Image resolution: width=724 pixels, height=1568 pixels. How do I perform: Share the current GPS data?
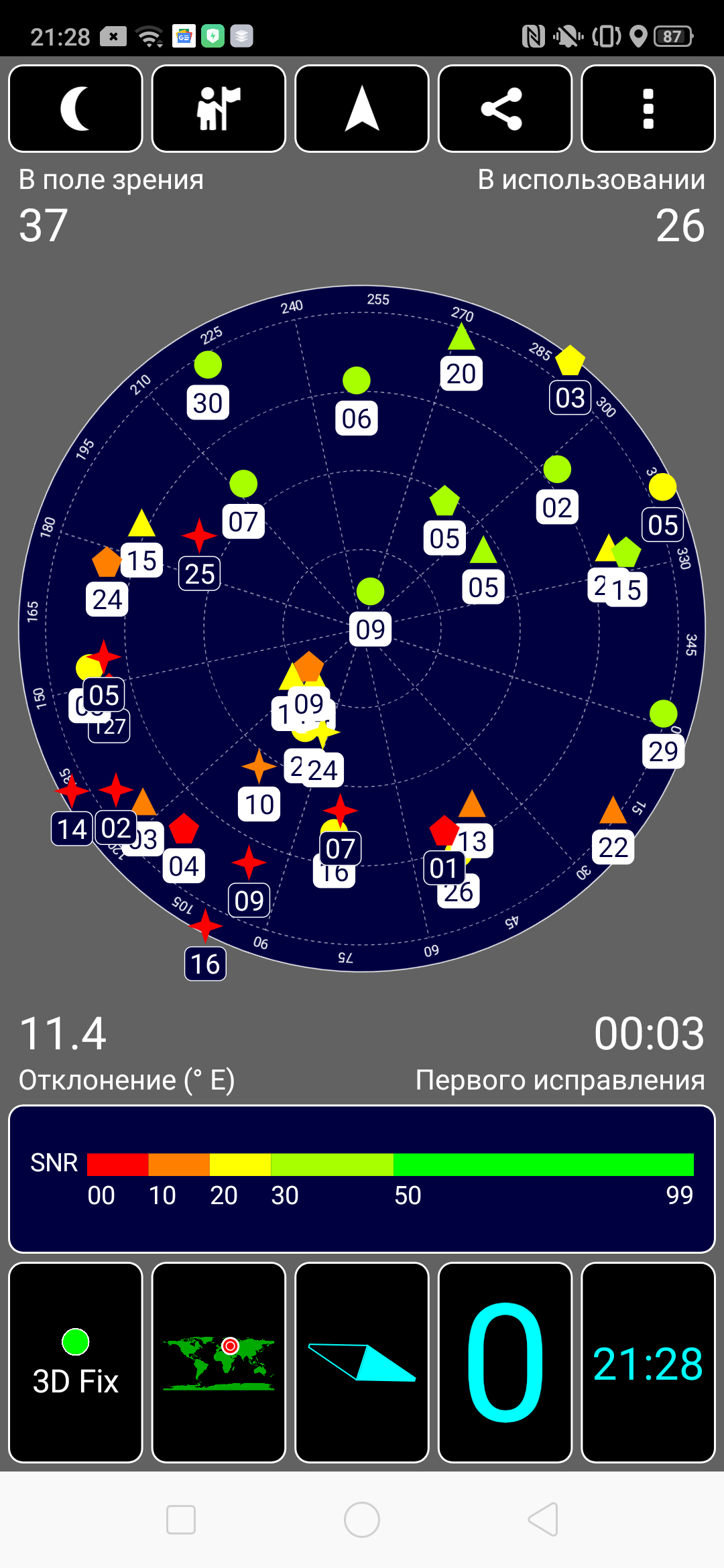[505, 109]
